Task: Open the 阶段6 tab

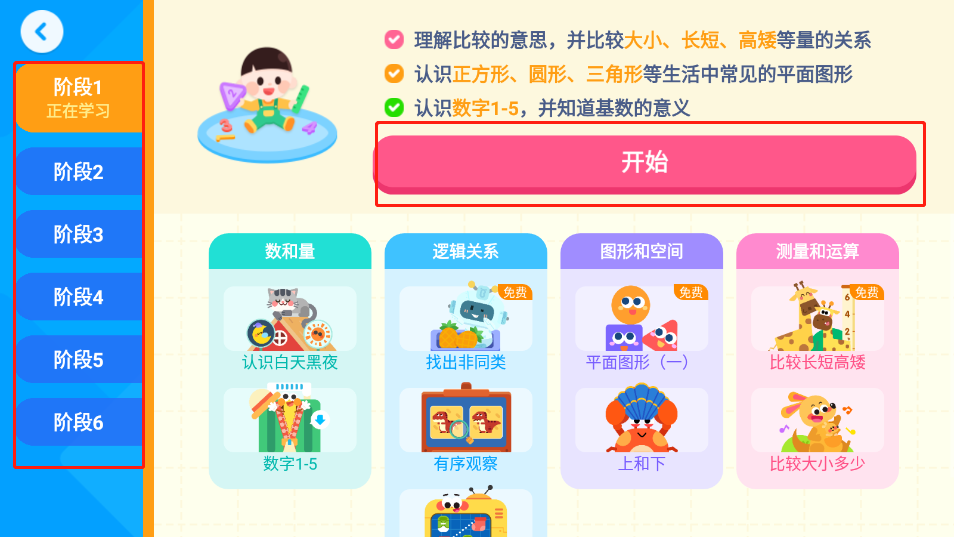Action: point(79,423)
